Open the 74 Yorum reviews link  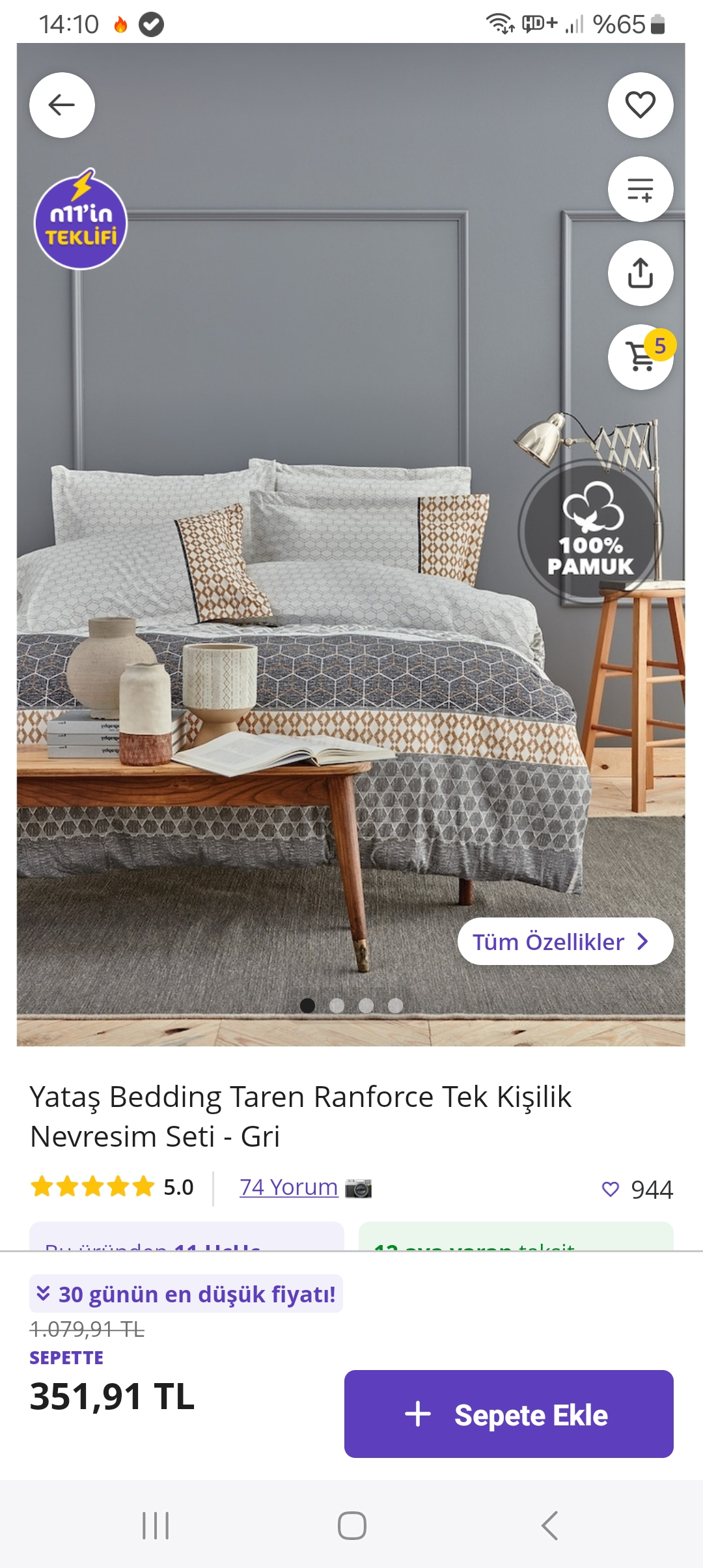[x=288, y=1187]
